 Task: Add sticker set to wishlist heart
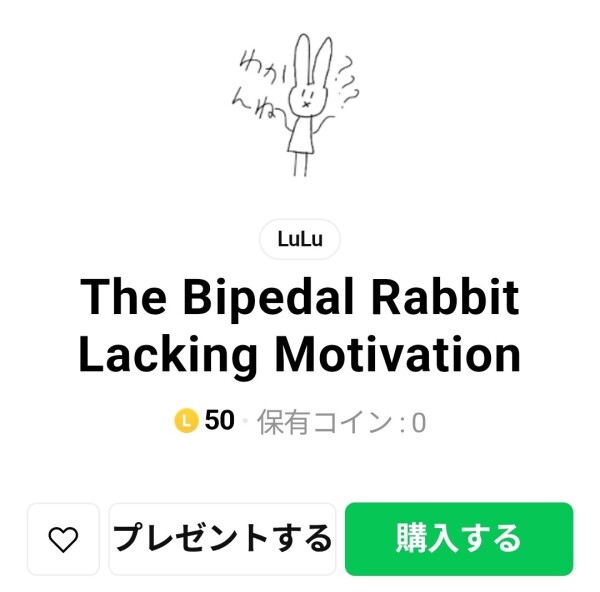pos(63,539)
